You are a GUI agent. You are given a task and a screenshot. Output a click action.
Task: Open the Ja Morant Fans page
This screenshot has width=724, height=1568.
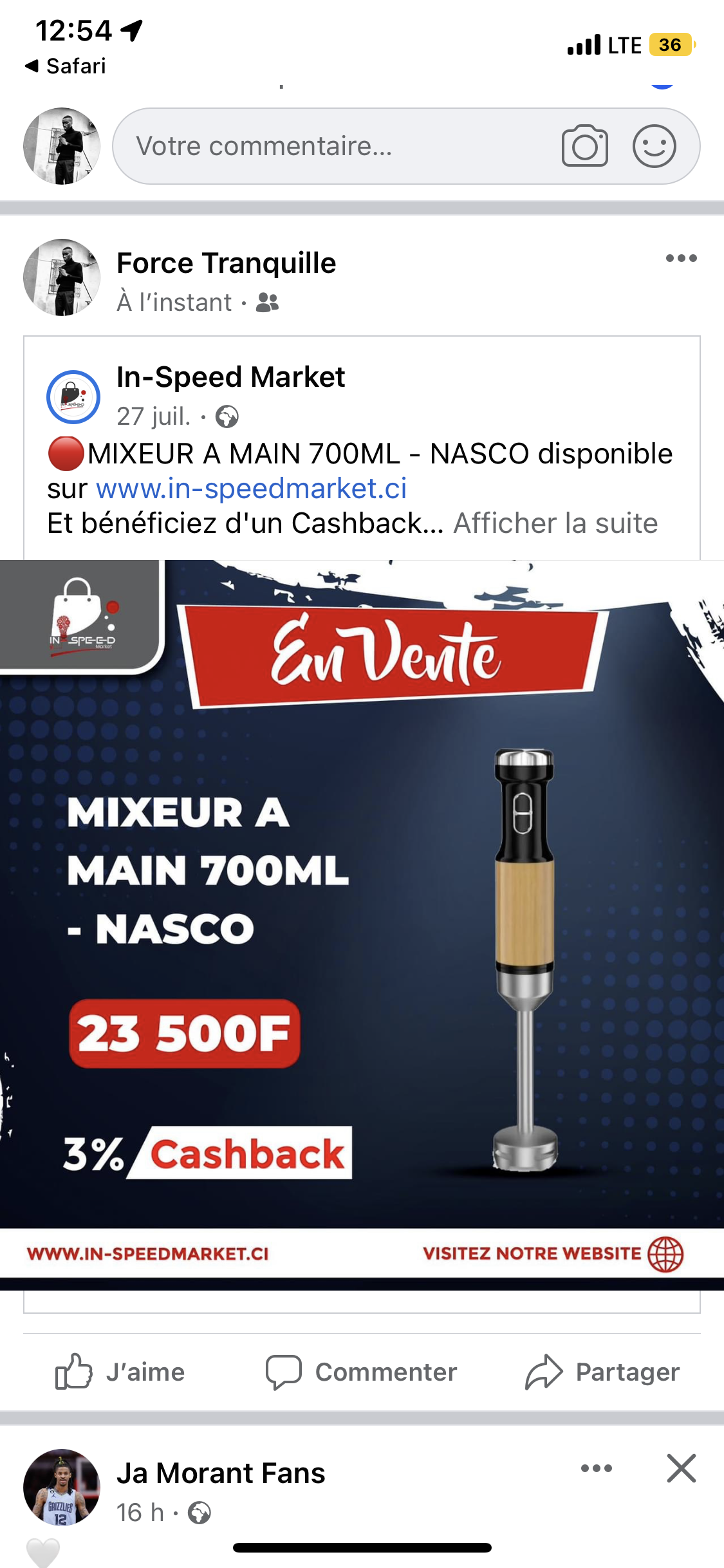221,1473
